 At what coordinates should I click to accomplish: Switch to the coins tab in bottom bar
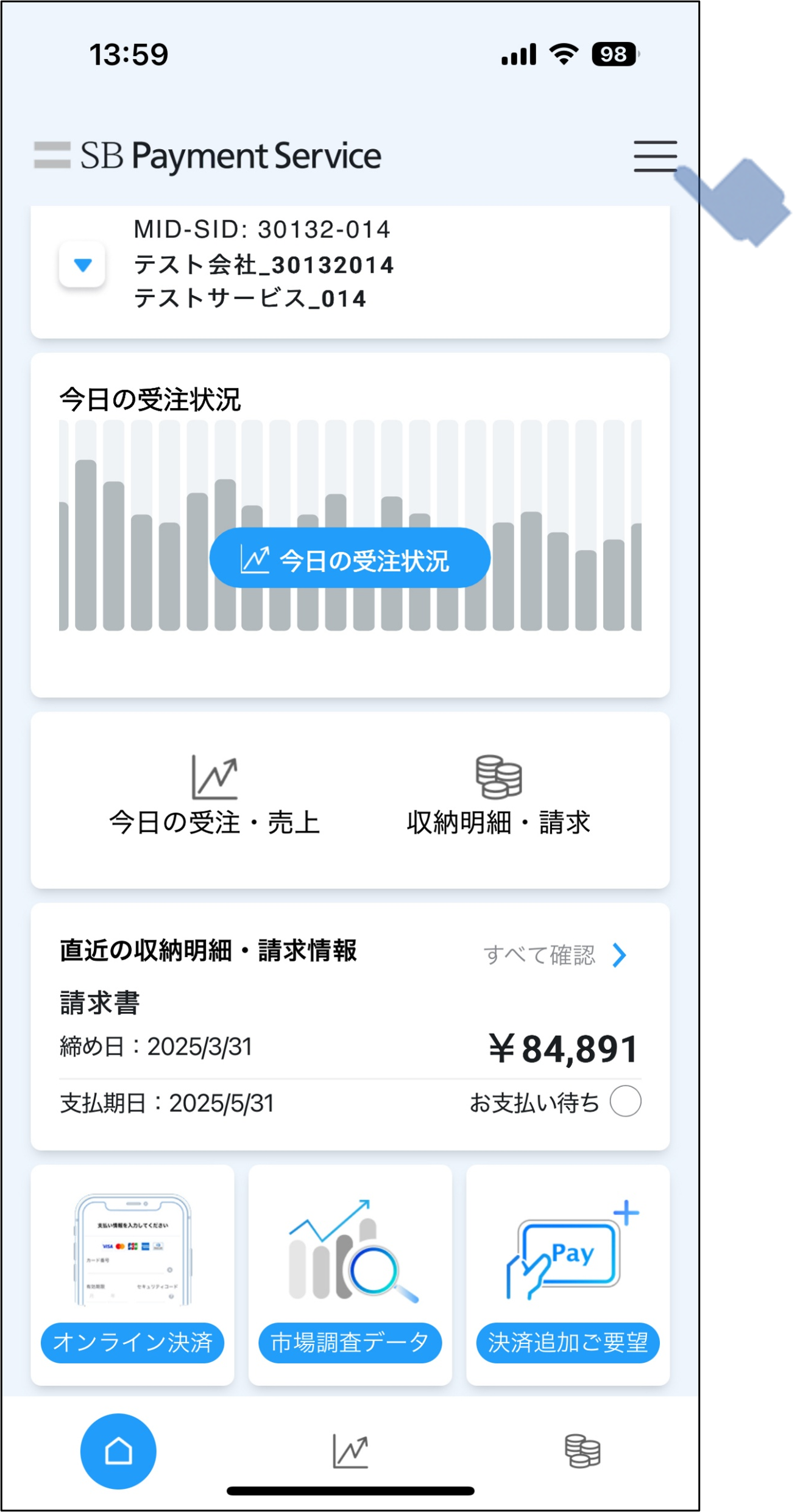click(582, 1451)
